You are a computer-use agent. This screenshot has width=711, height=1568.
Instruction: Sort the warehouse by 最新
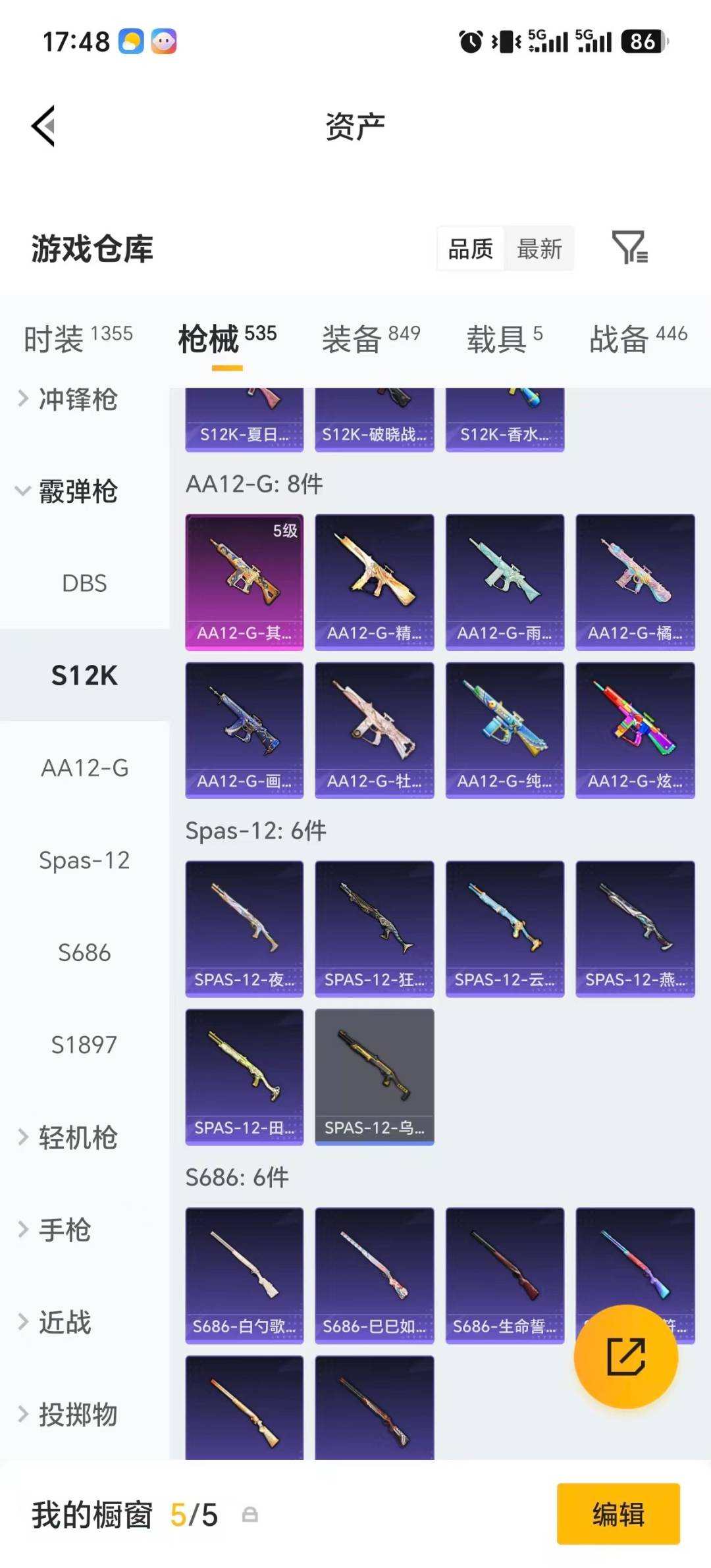tap(539, 249)
